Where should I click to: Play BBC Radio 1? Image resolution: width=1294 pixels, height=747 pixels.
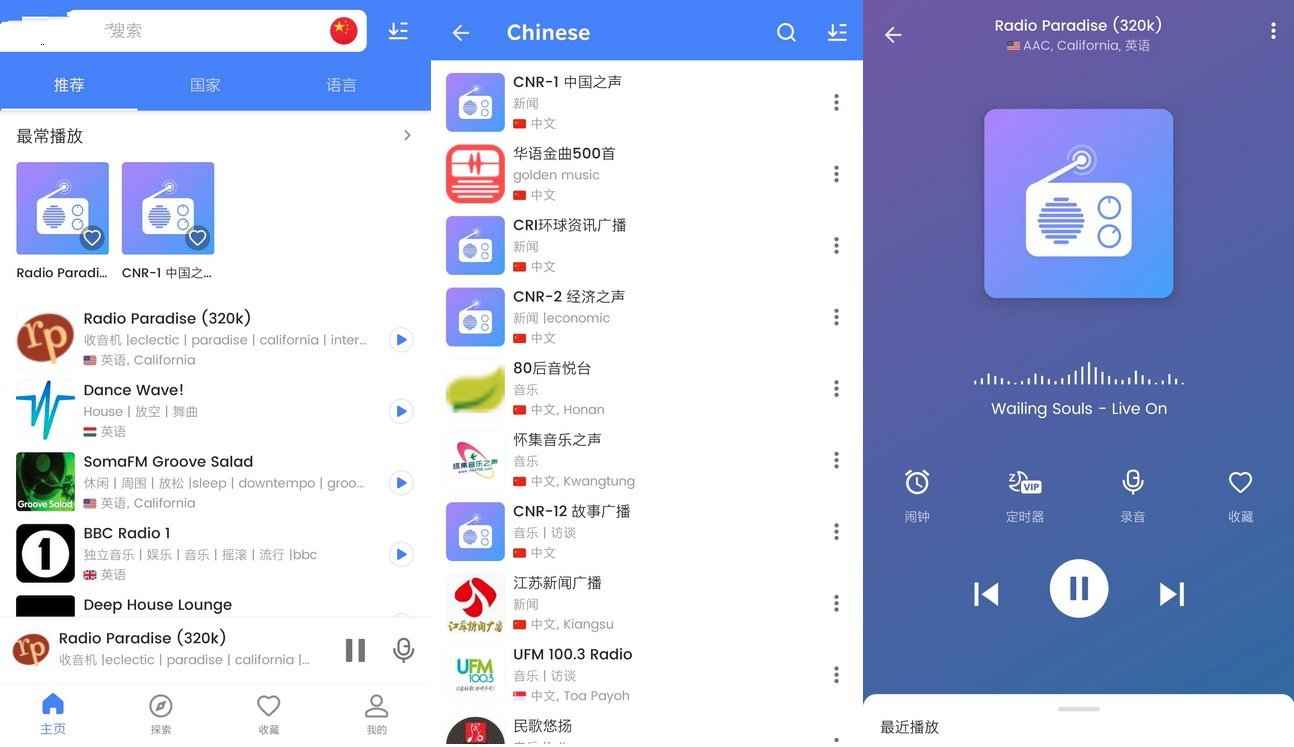pyautogui.click(x=401, y=554)
